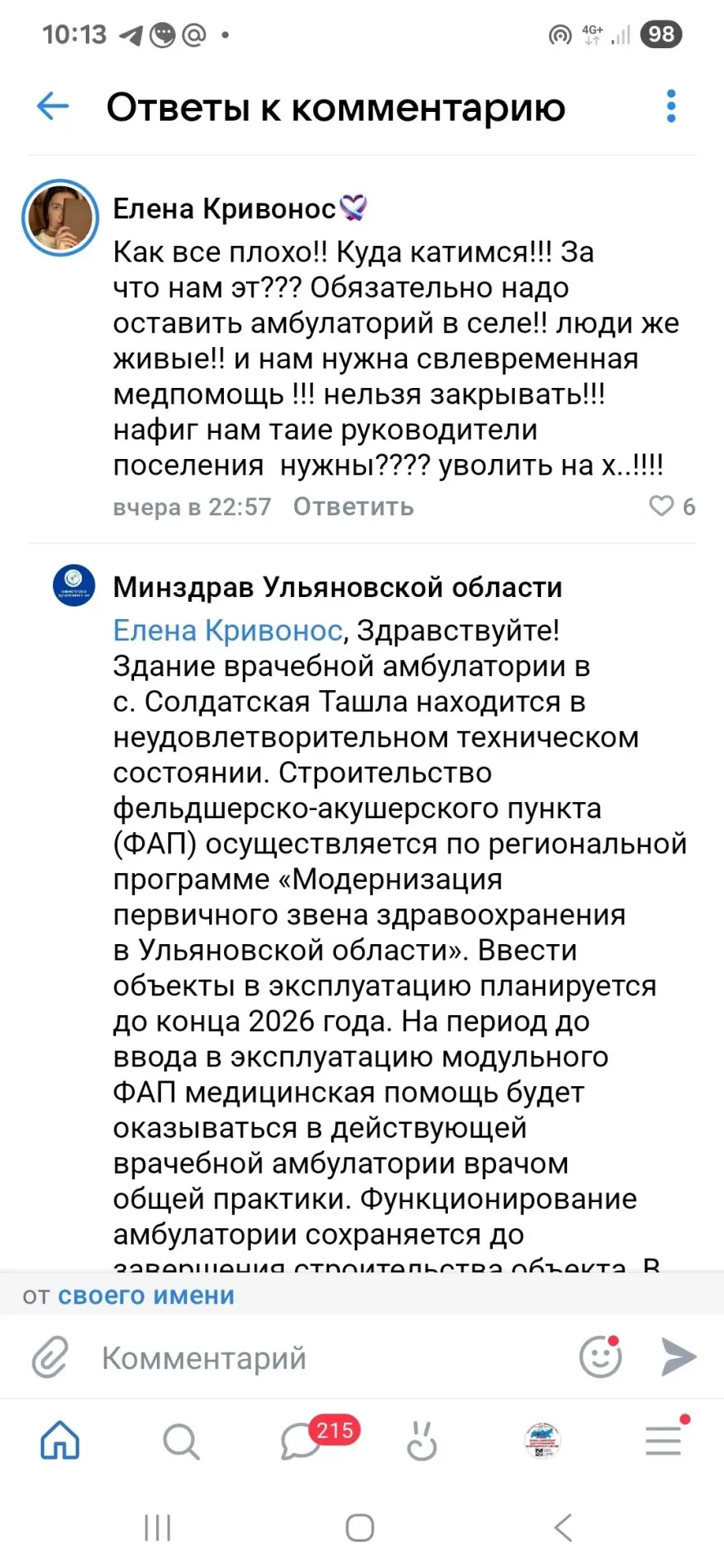Open the search tab
This screenshot has height=1568, width=724.
(x=181, y=1441)
